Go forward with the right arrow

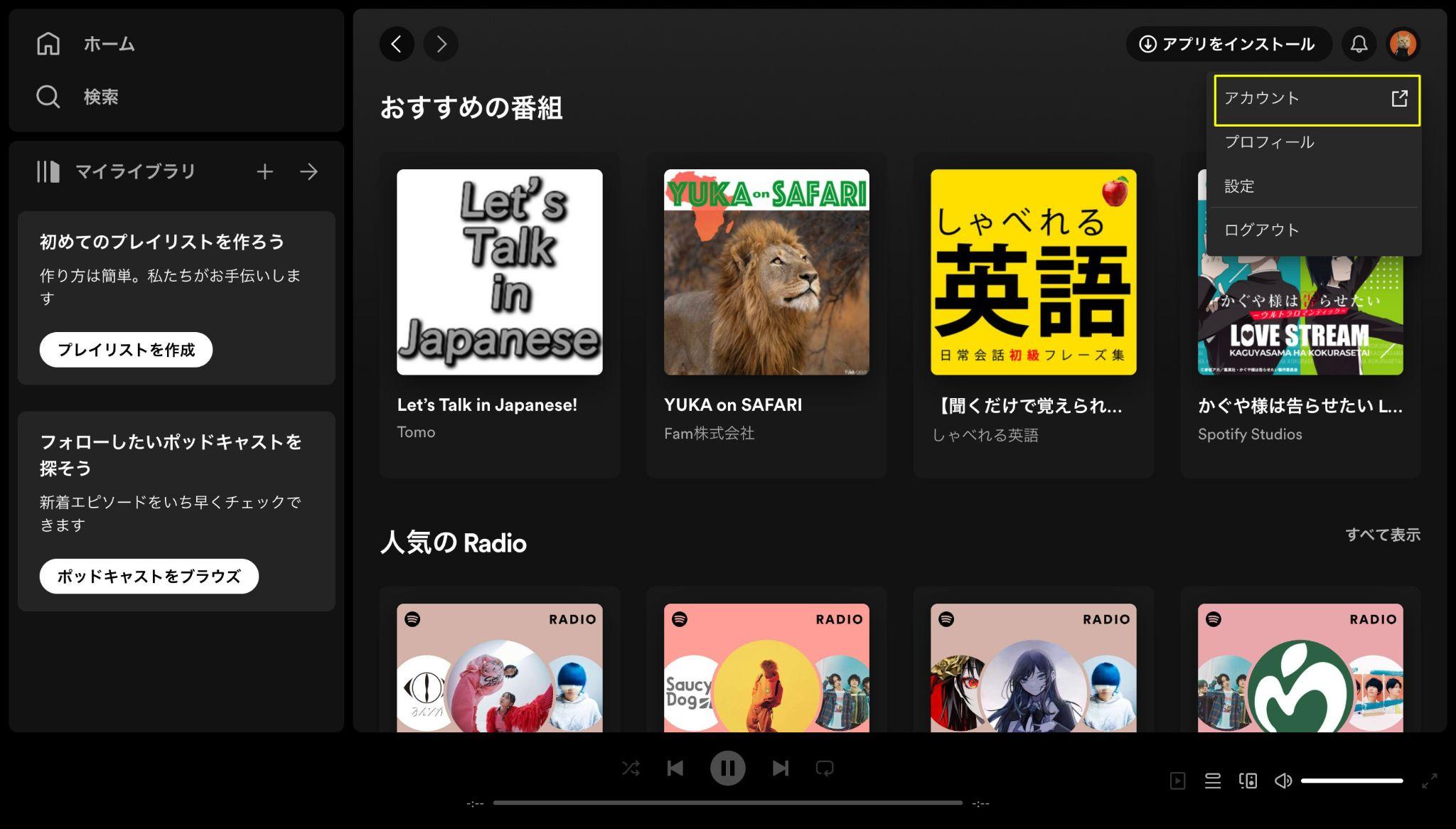441,44
